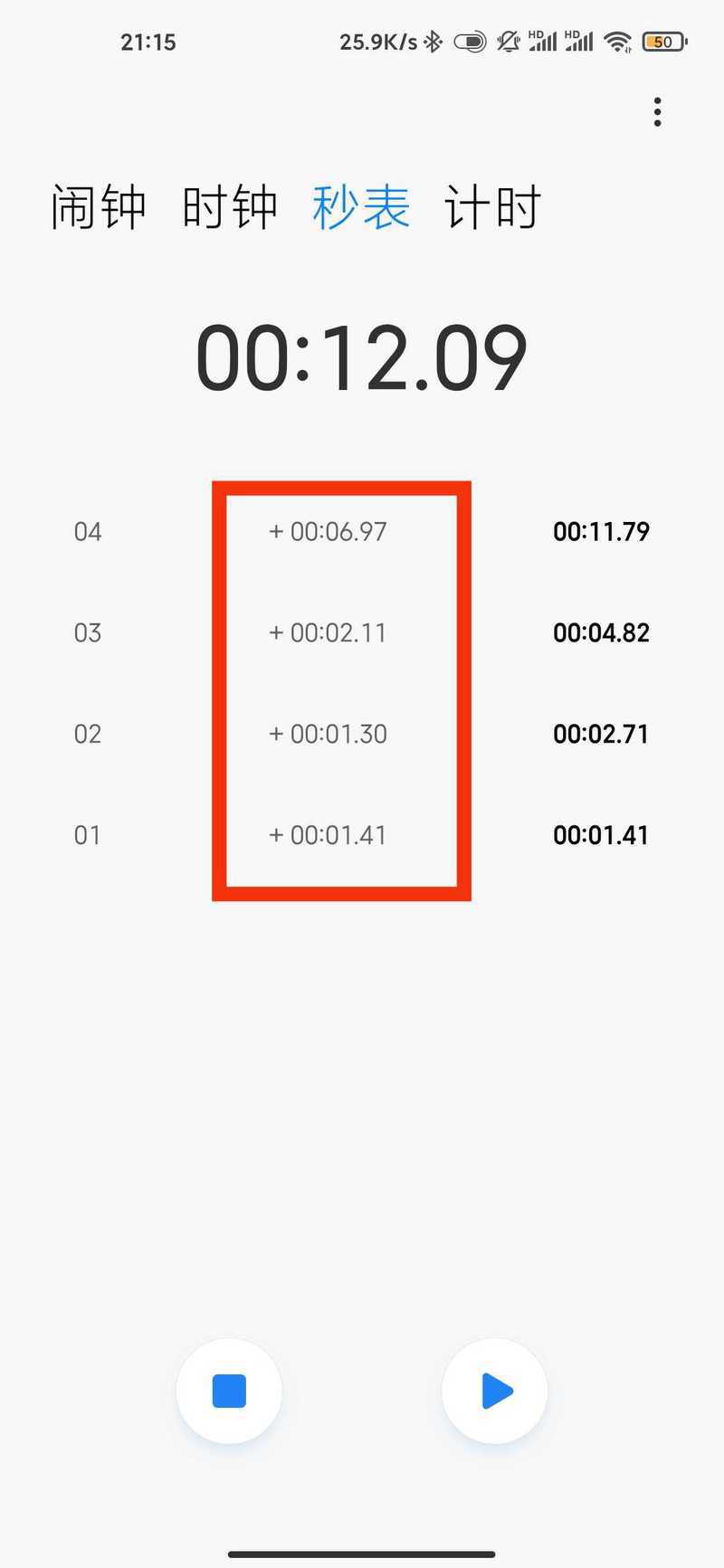This screenshot has width=724, height=1568.
Task: Open the three-dot overflow menu
Action: tap(657, 112)
